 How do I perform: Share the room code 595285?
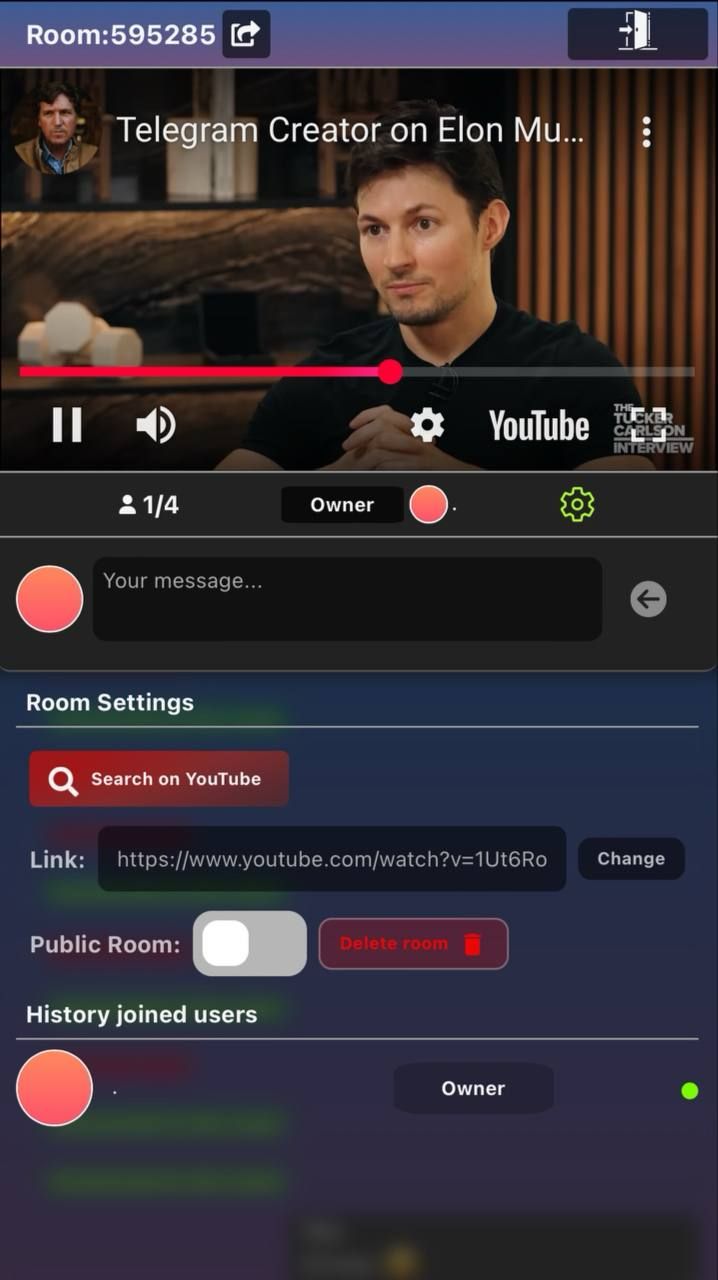coord(245,34)
